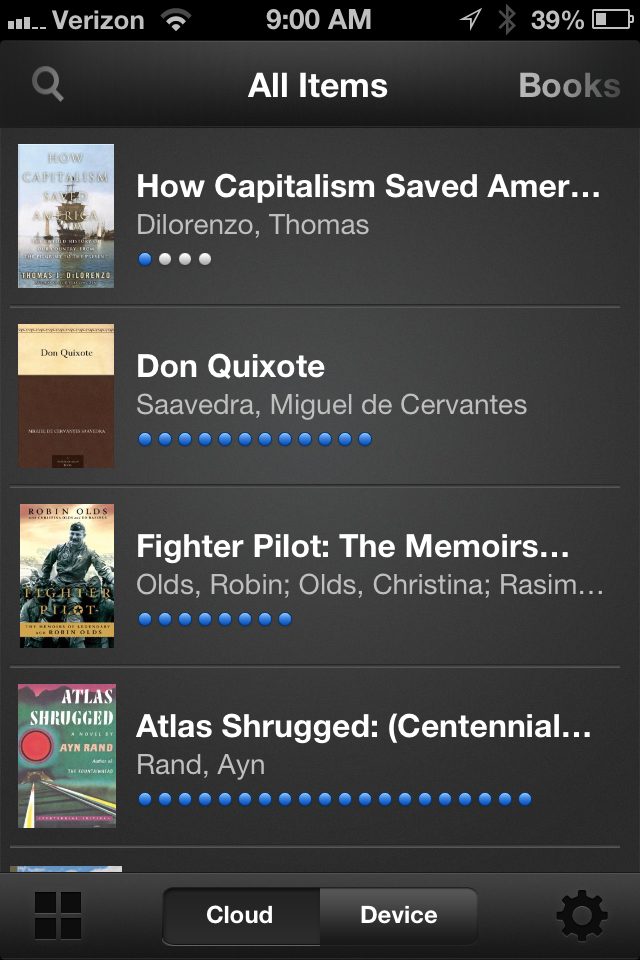
Task: Open the search magnifier icon
Action: (48, 85)
